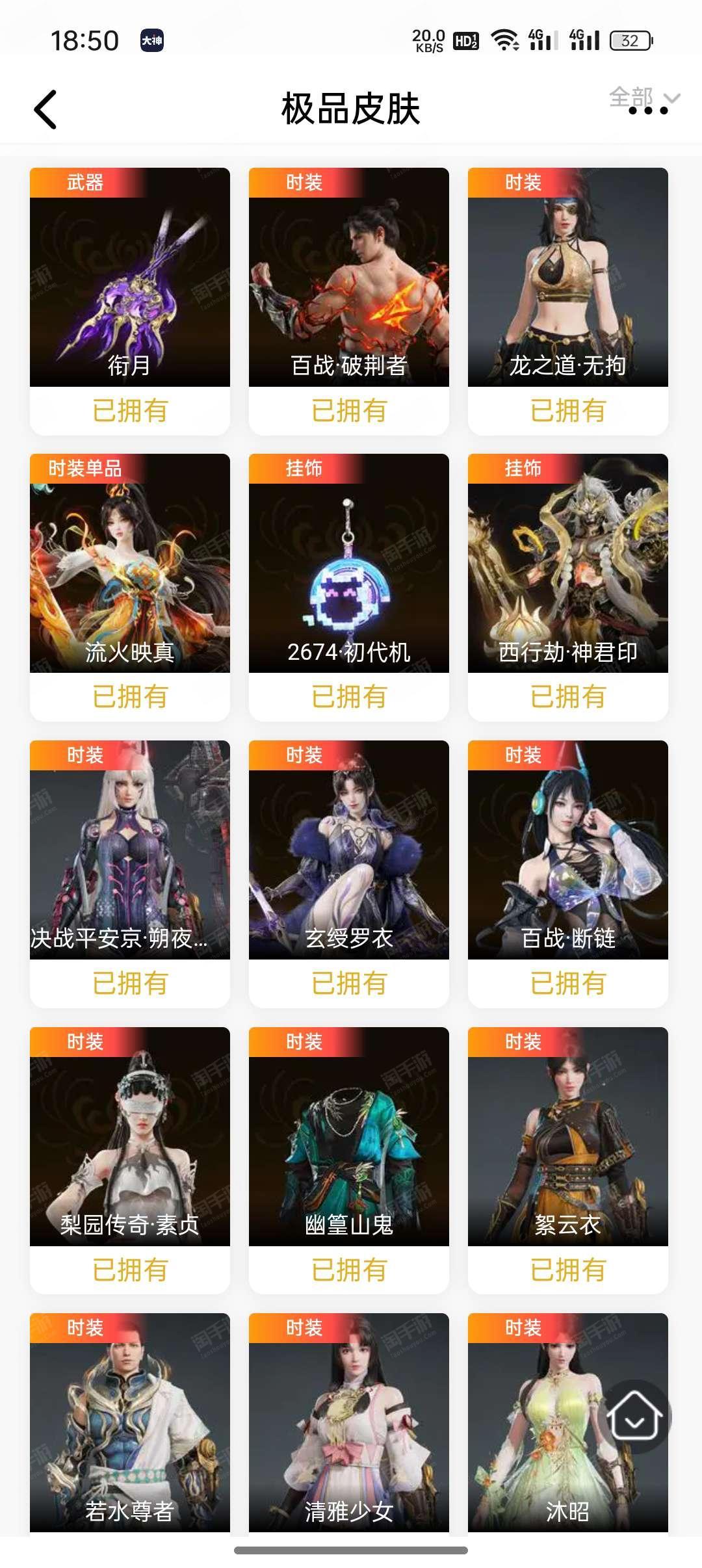
Task: Open the 絮云衣 outfit card
Action: point(568,1144)
